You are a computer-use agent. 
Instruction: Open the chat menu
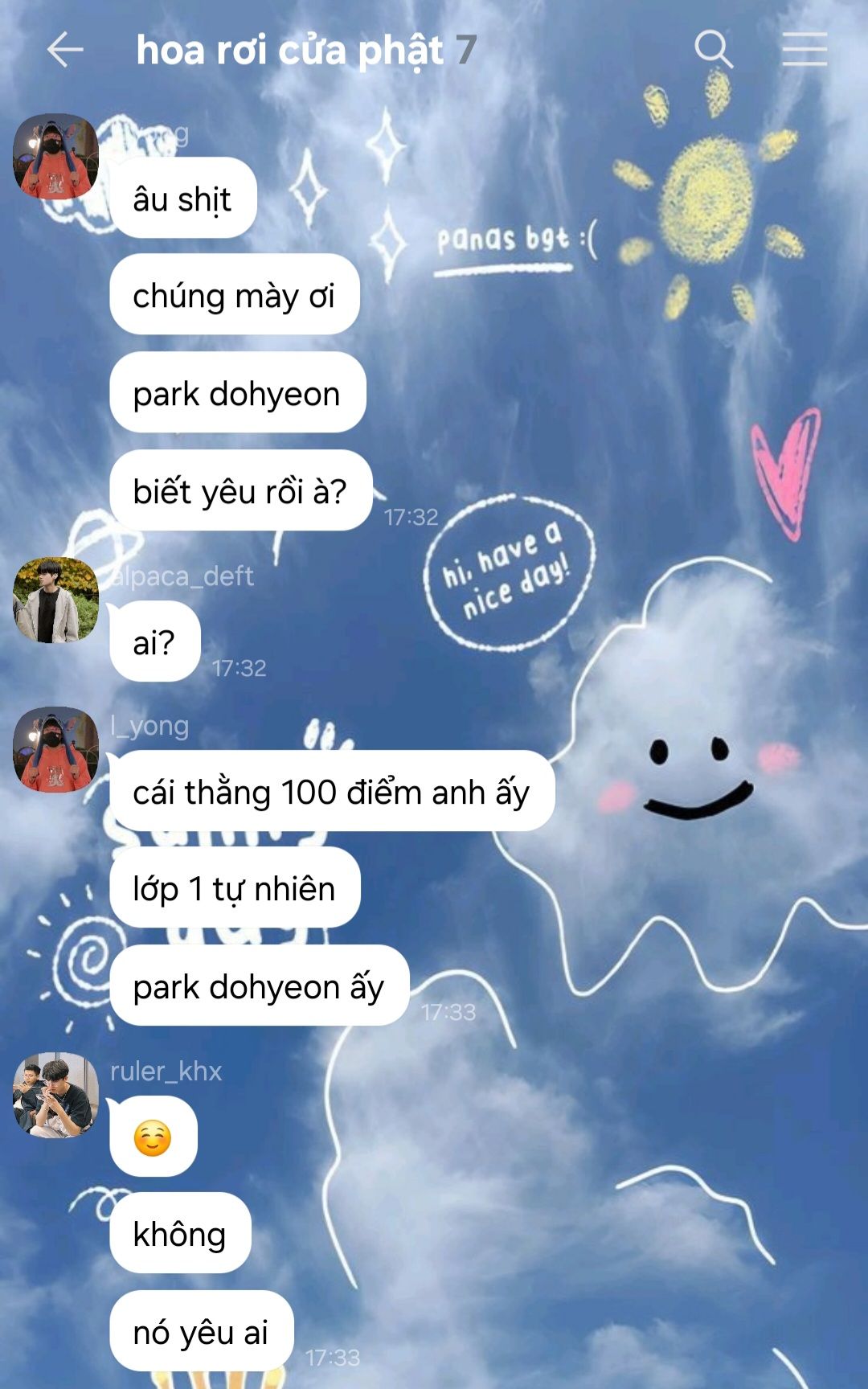(x=805, y=50)
